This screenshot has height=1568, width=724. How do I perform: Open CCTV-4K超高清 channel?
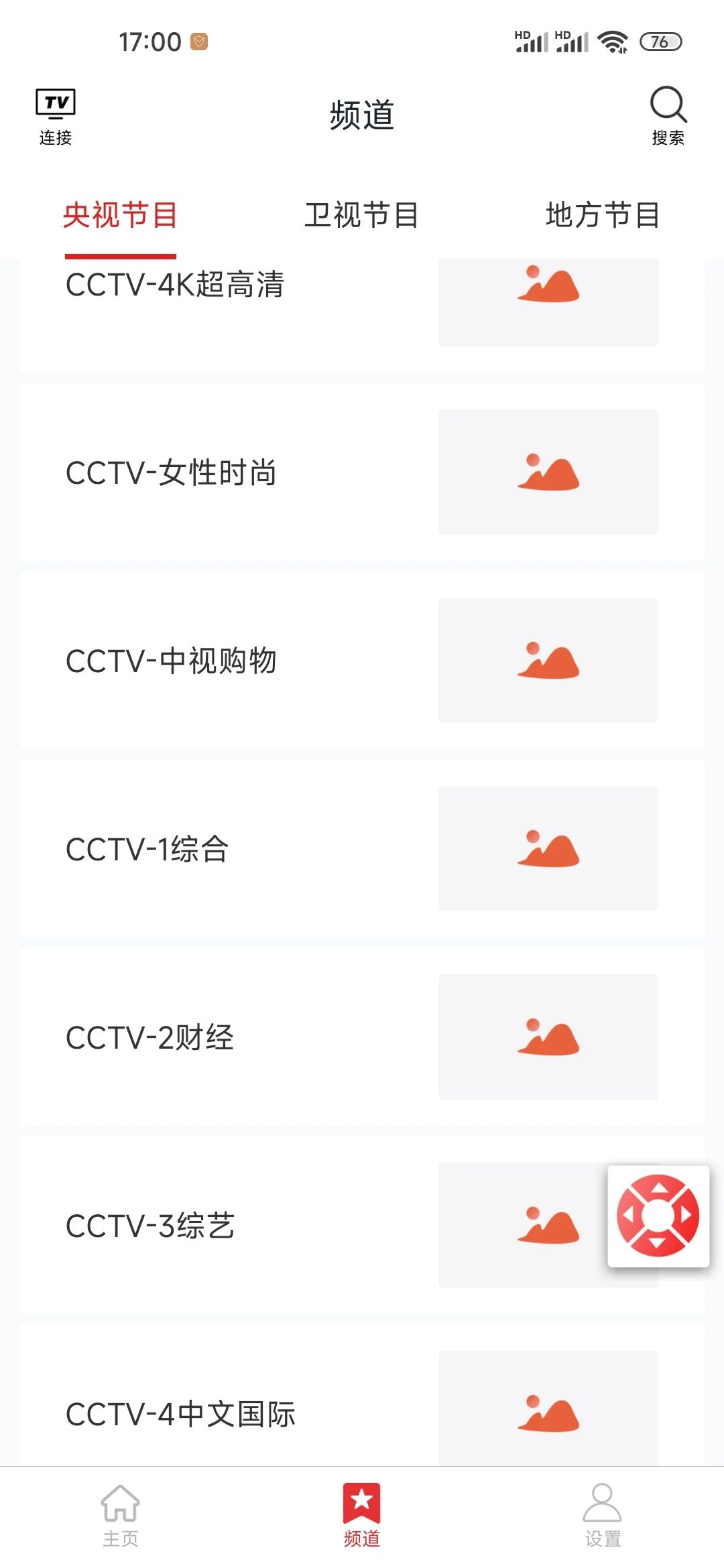[x=362, y=315]
